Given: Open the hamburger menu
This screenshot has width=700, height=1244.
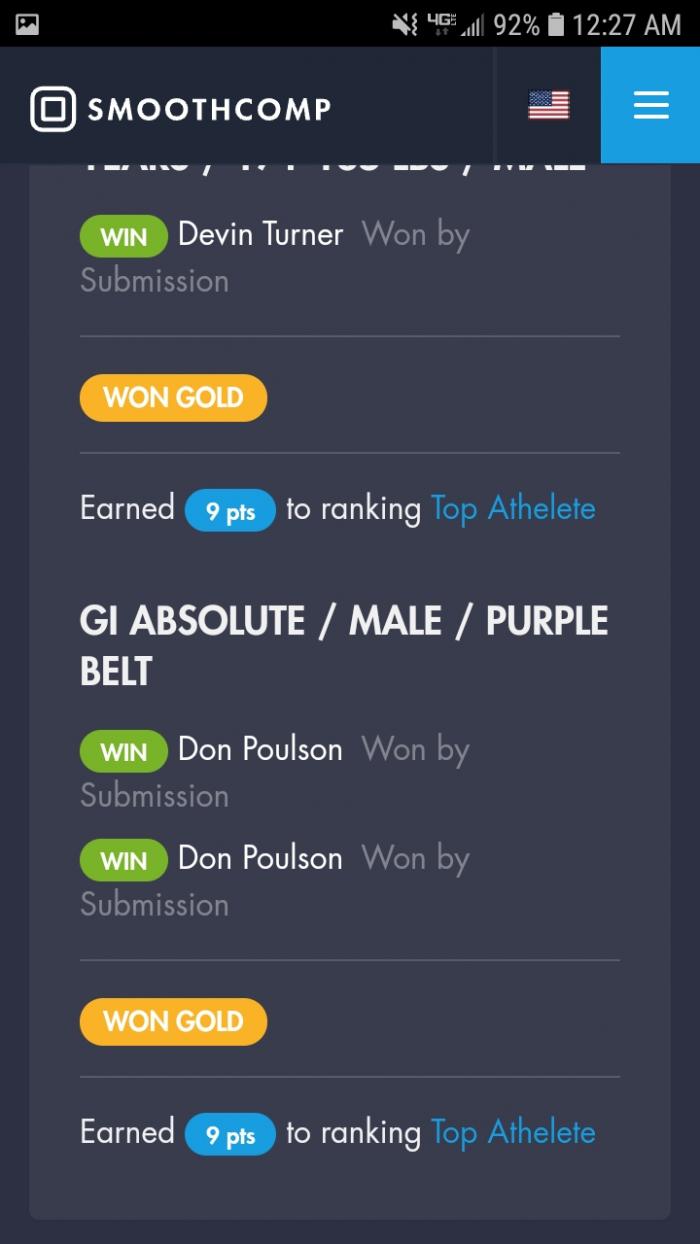Looking at the screenshot, I should (x=650, y=105).
